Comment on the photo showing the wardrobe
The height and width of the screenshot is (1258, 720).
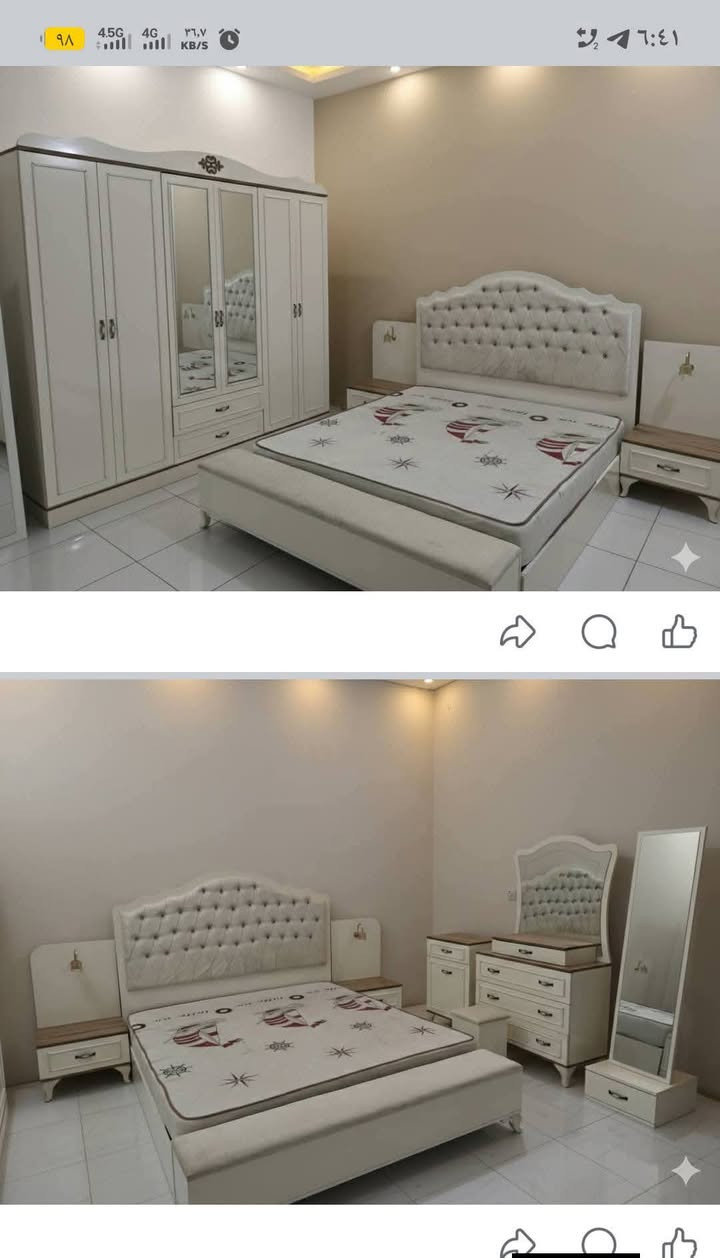click(599, 632)
